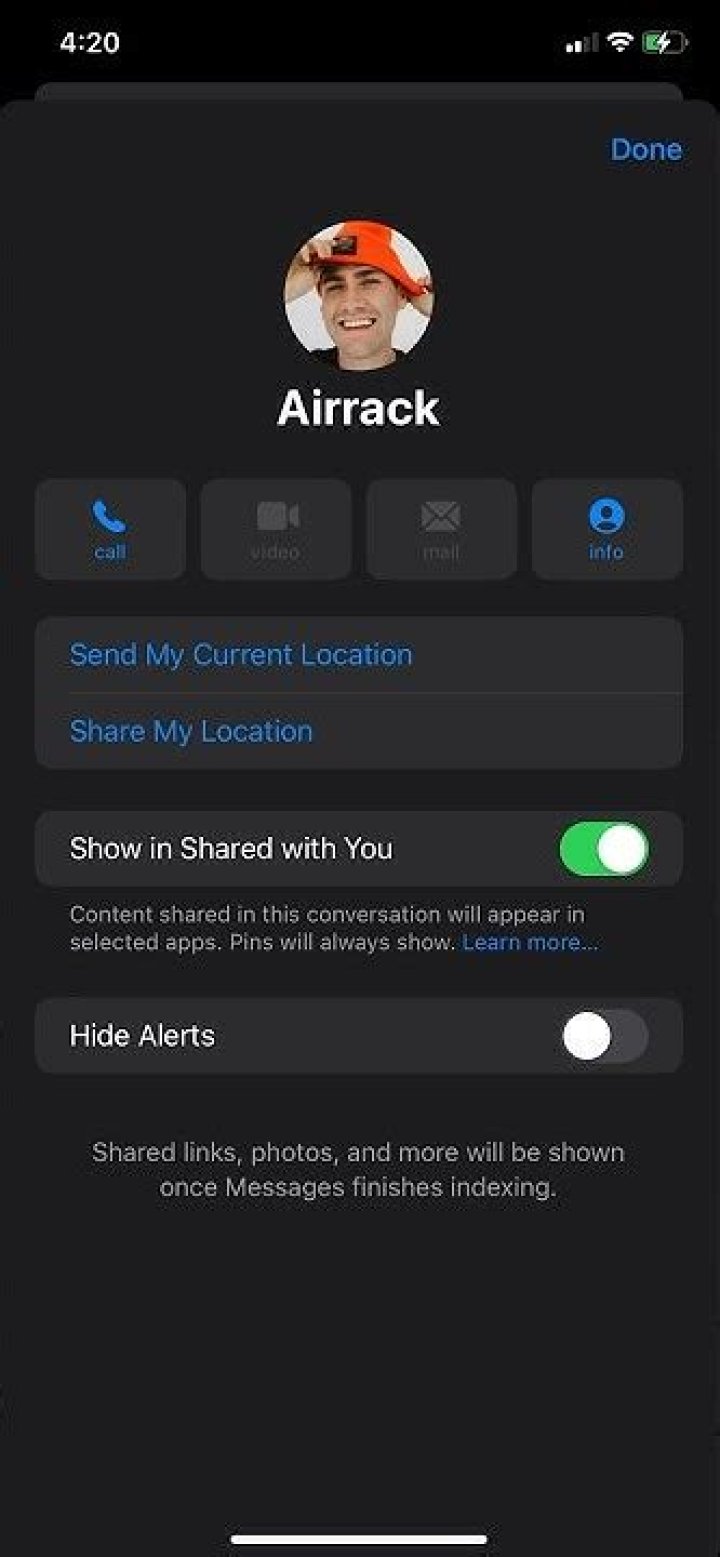The width and height of the screenshot is (720, 1557).
Task: Tap the Hide Alerts row label
Action: point(143,1035)
